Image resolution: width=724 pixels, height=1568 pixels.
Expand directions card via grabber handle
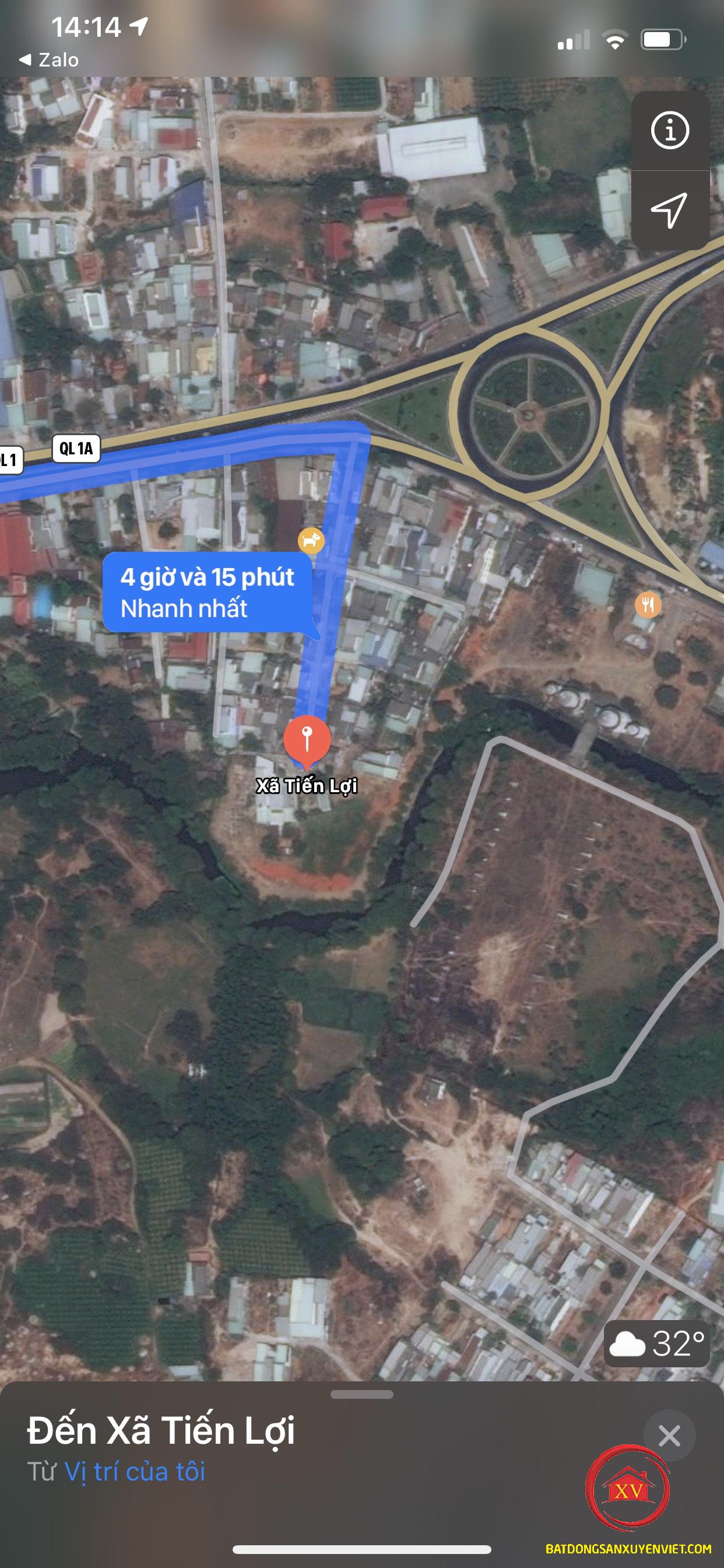362,1394
